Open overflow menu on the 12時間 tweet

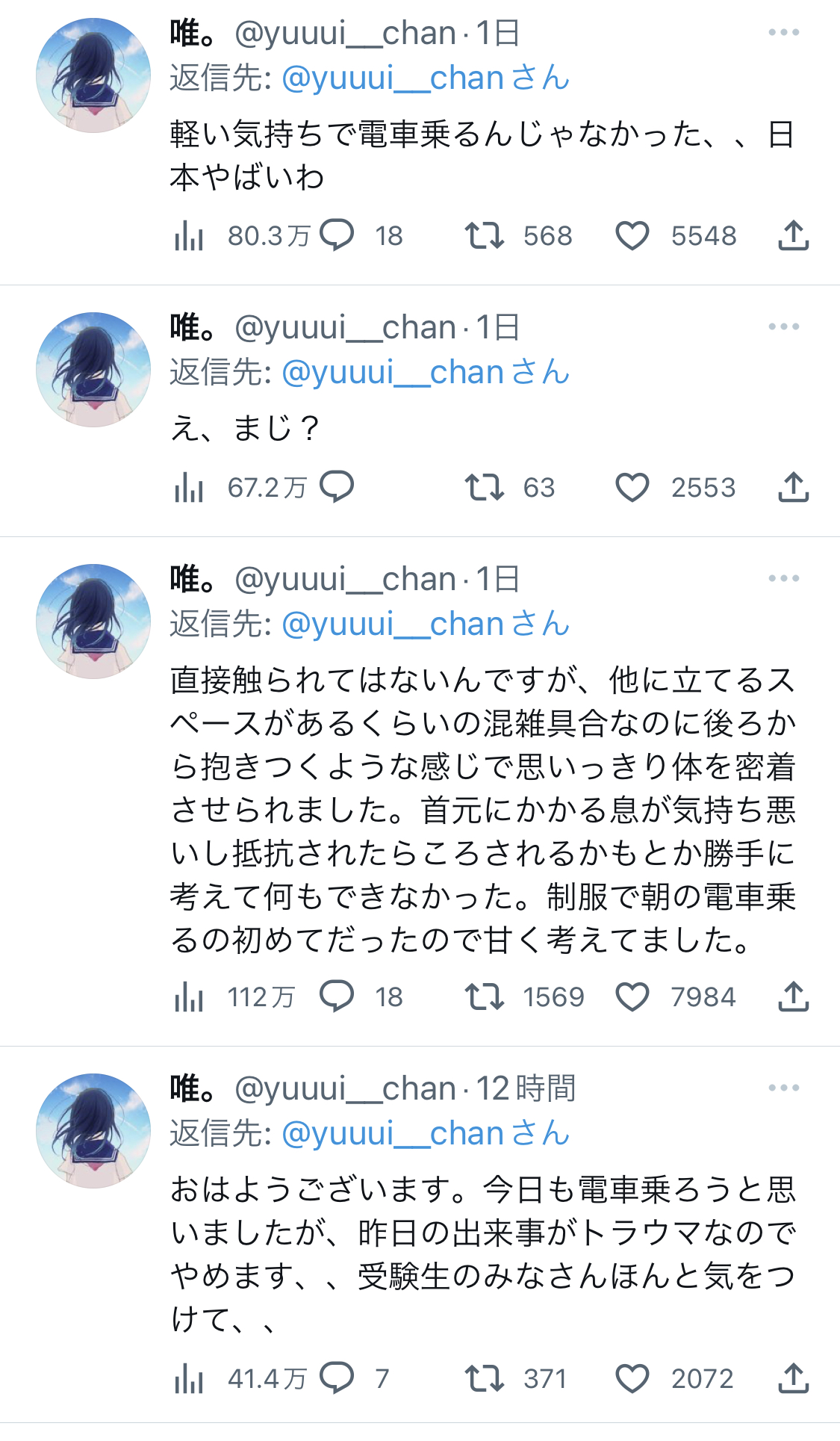[x=783, y=1088]
